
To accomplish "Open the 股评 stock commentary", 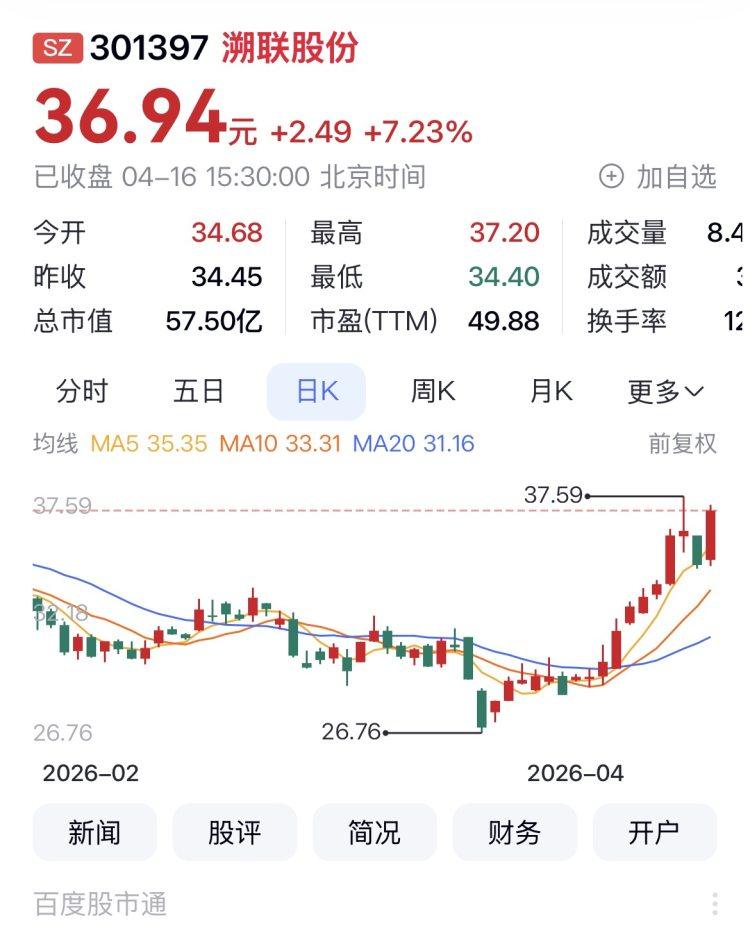I will pos(235,832).
